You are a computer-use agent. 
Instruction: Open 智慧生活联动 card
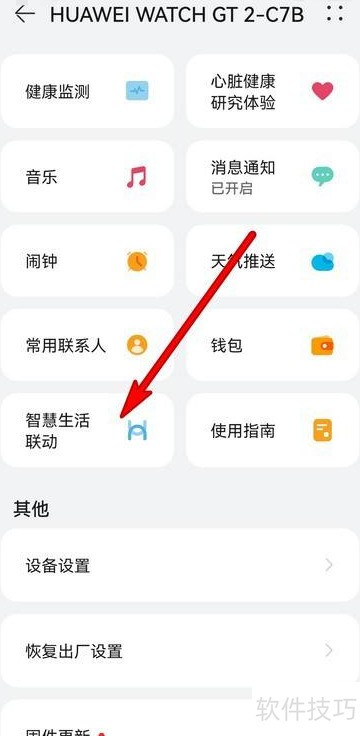[87, 430]
